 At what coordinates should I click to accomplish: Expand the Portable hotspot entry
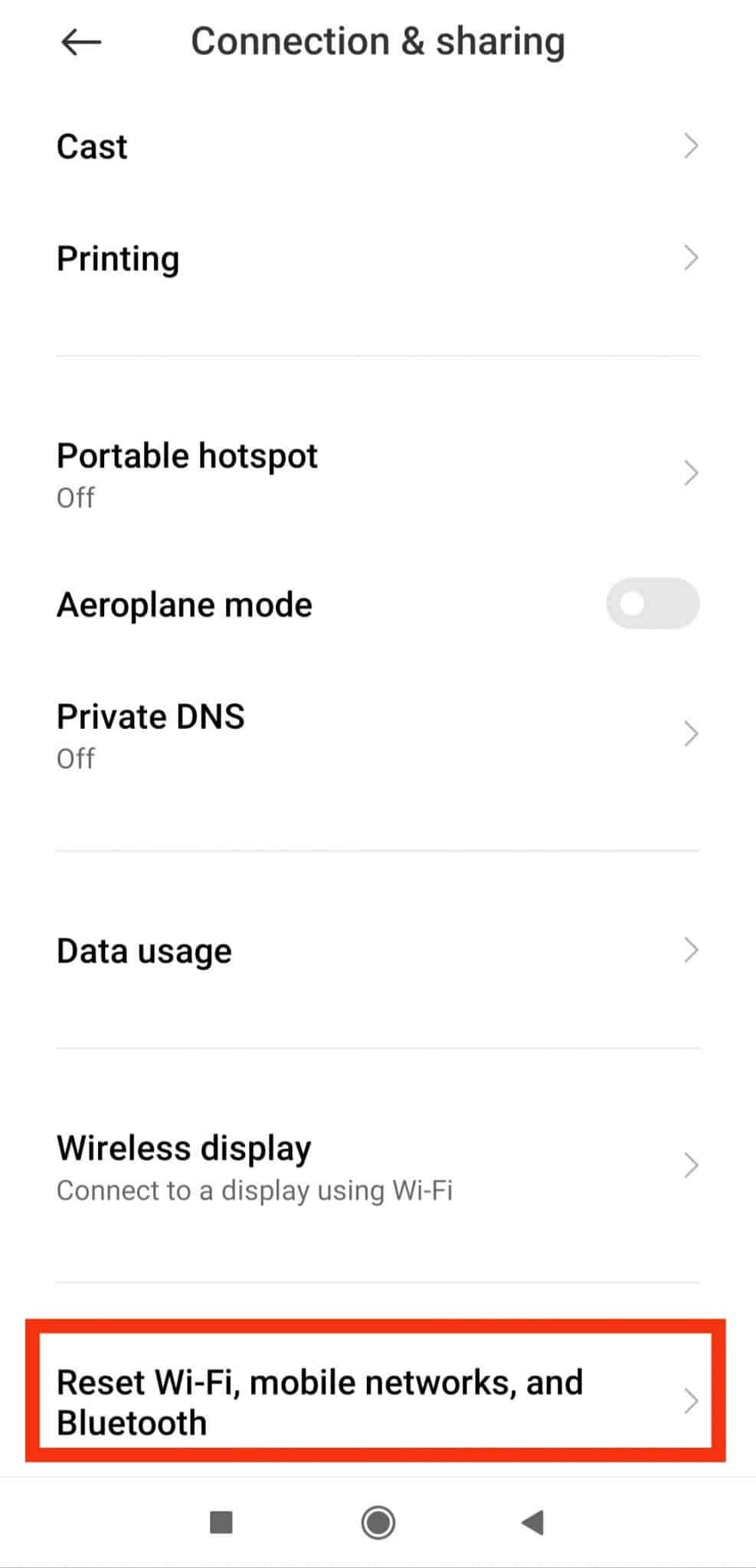pyautogui.click(x=691, y=472)
